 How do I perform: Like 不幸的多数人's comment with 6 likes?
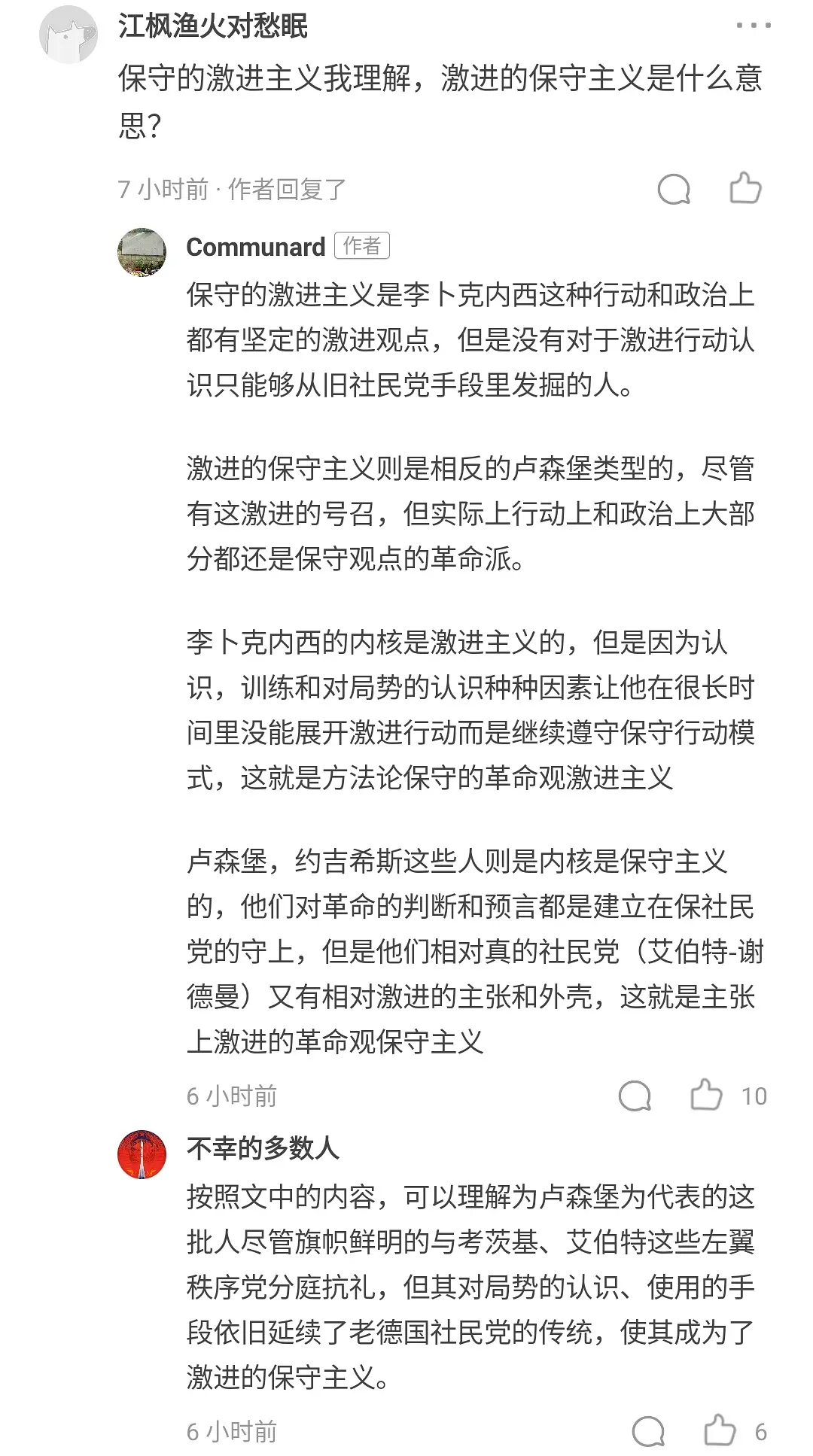720,1430
